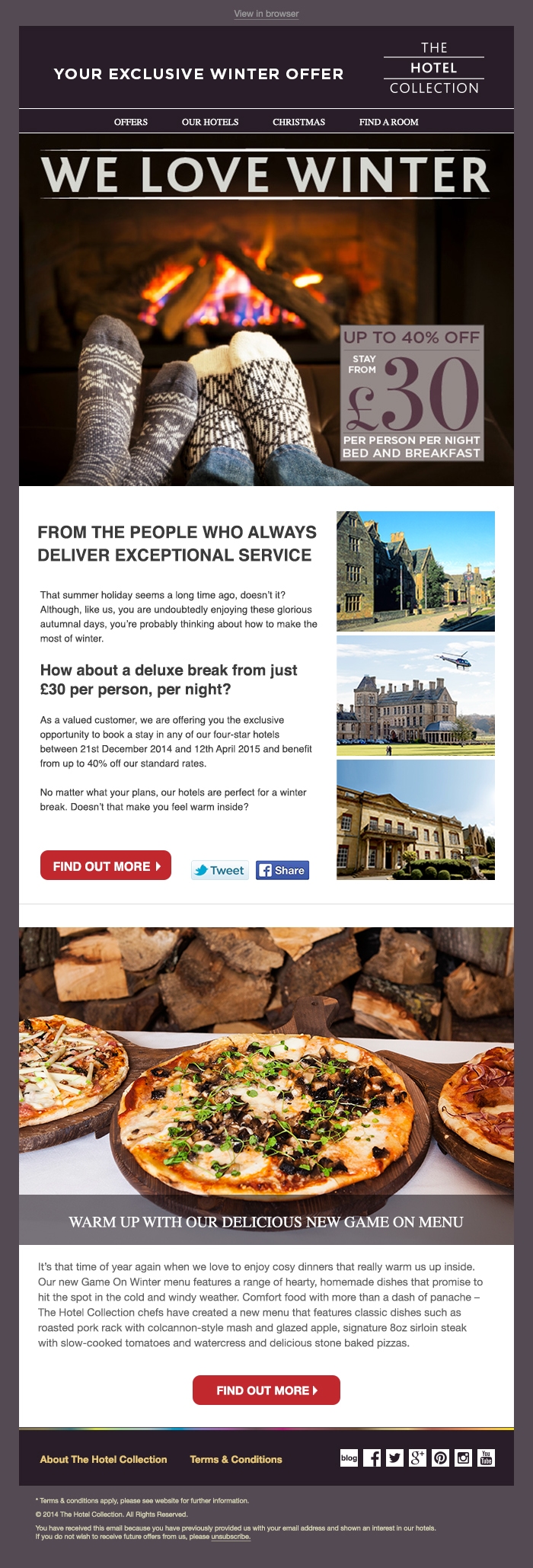The image size is (533, 1568).
Task: Open the YouTube channel icon
Action: [x=486, y=1458]
